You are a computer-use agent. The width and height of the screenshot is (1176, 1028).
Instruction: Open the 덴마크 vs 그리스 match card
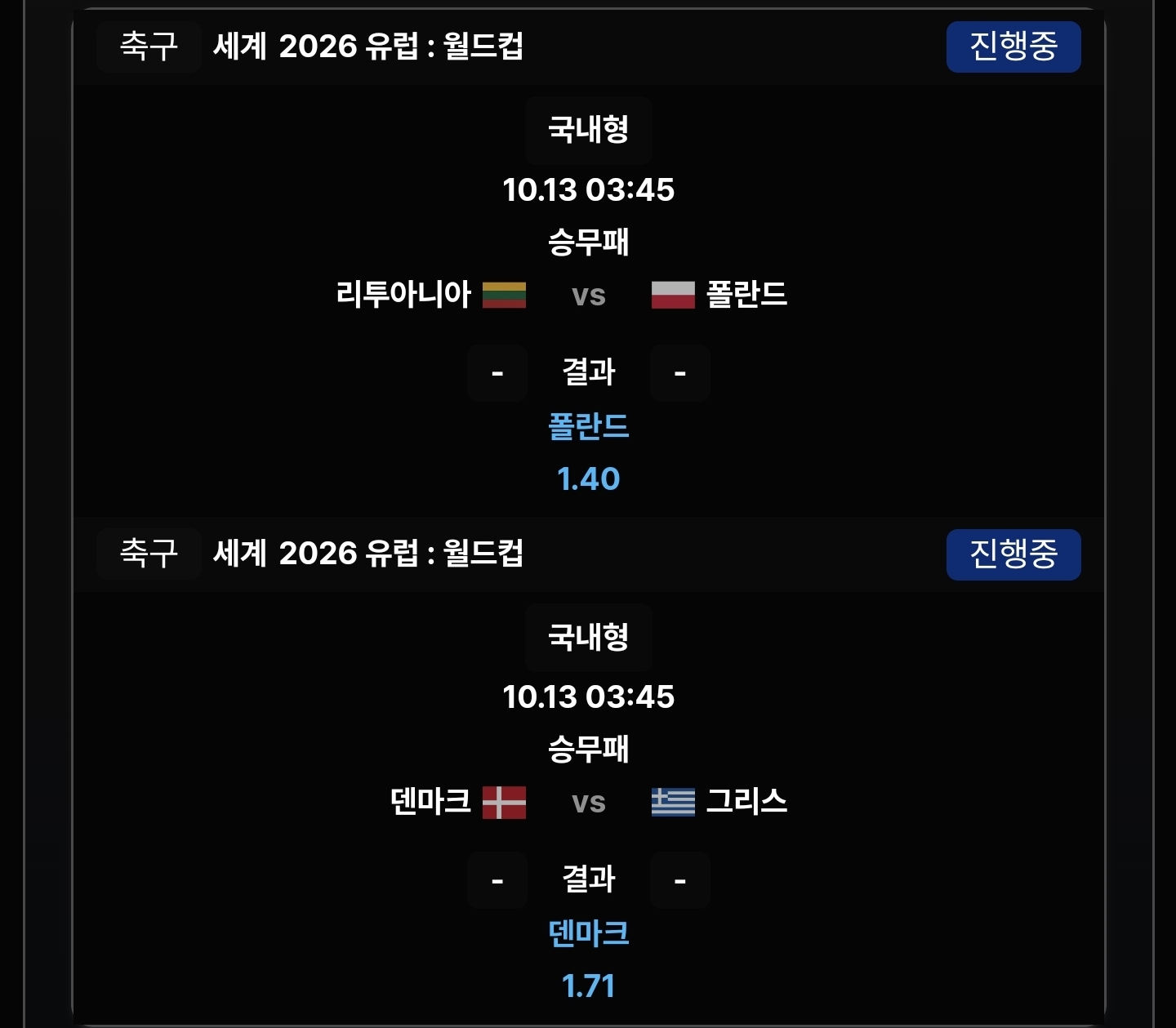[588, 802]
